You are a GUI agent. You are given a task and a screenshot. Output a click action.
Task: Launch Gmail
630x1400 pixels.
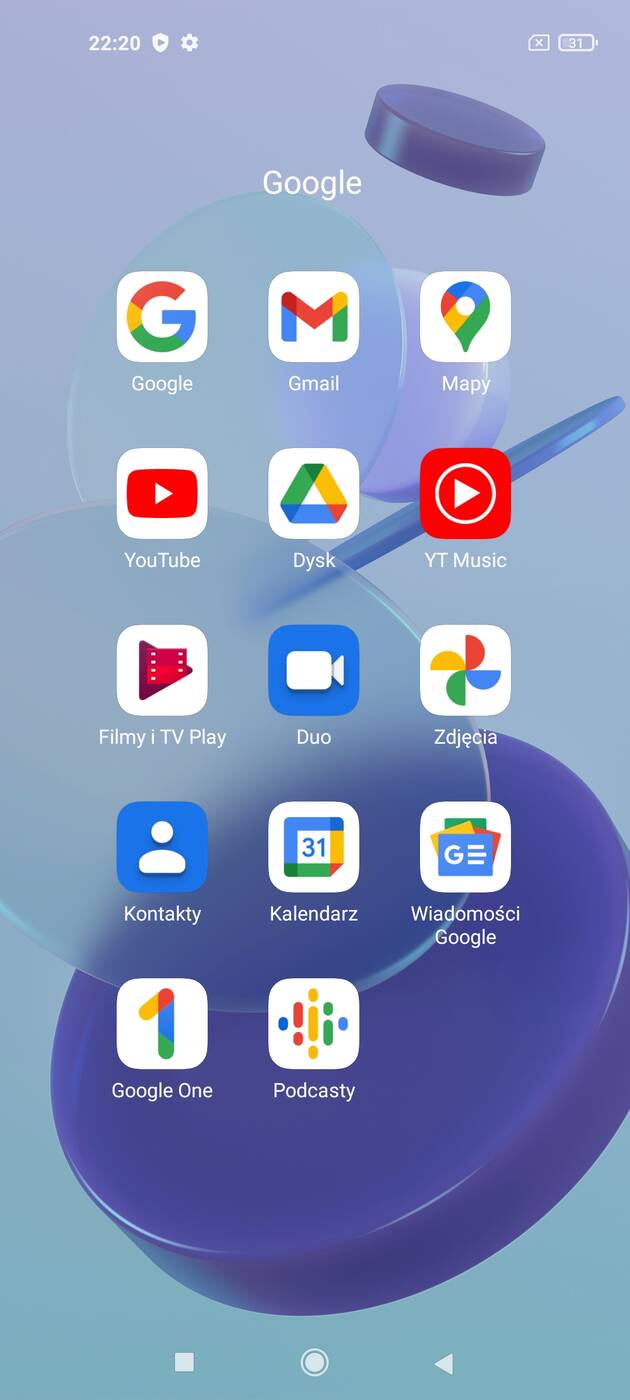click(314, 317)
